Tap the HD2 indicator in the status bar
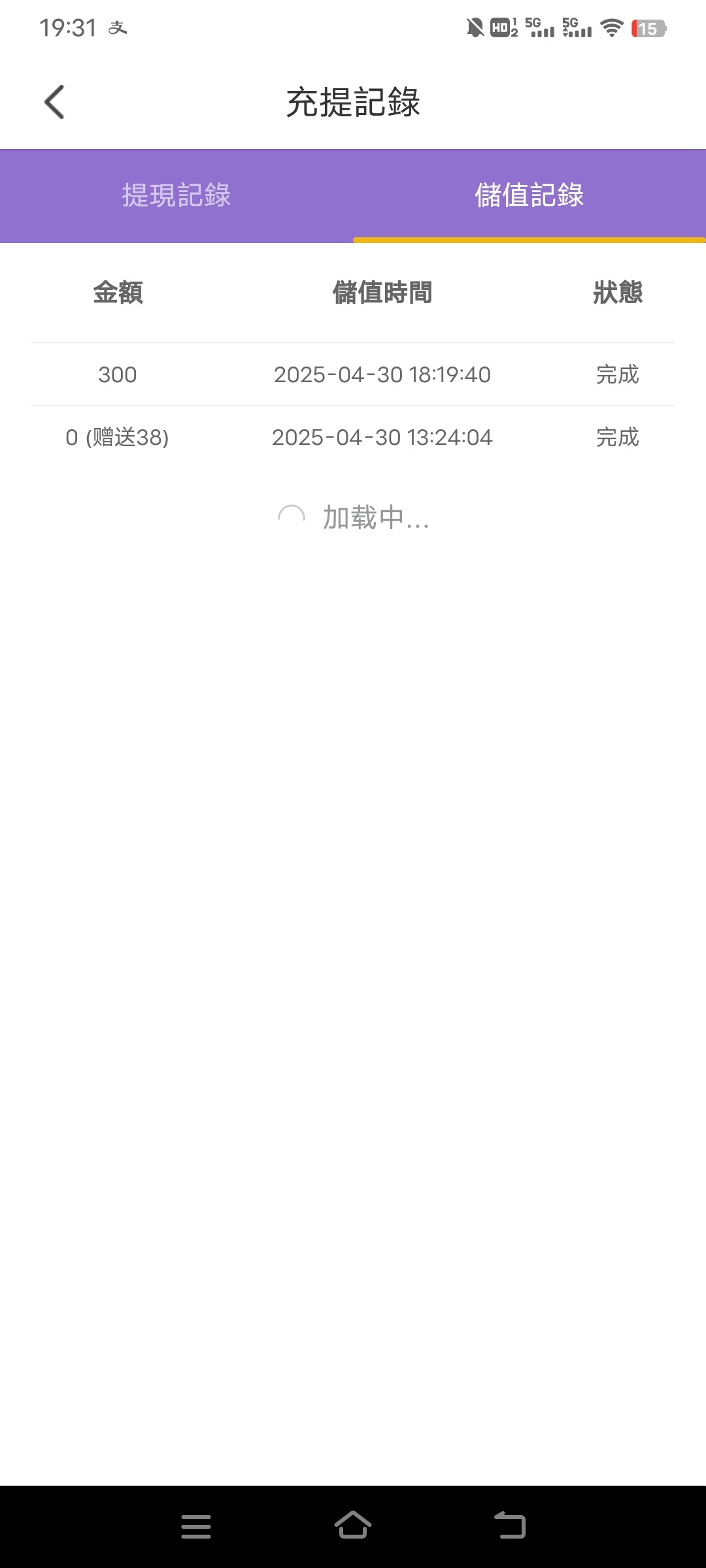The image size is (706, 1568). 501,27
